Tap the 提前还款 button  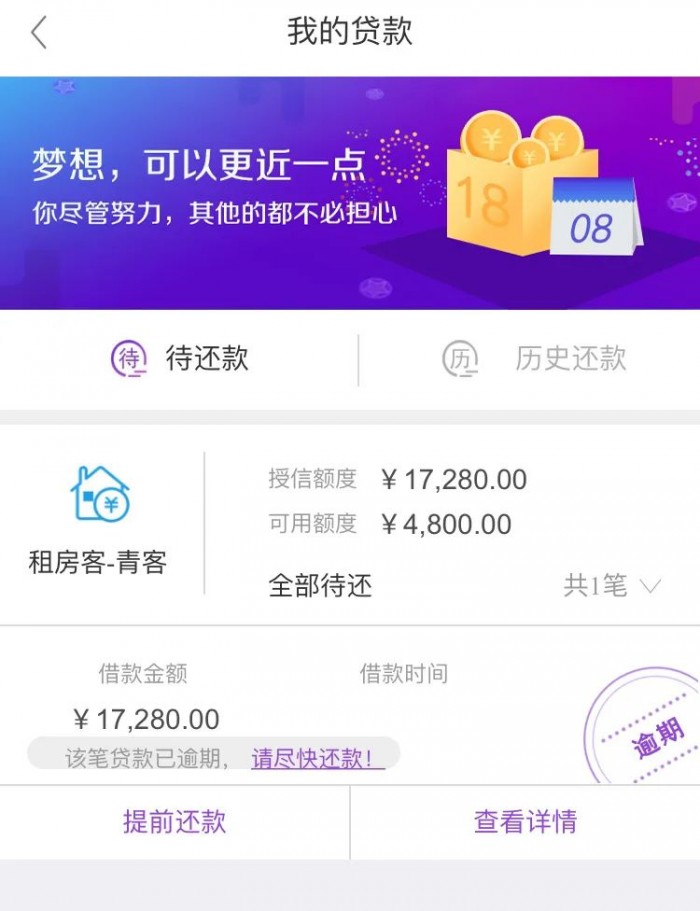(175, 822)
